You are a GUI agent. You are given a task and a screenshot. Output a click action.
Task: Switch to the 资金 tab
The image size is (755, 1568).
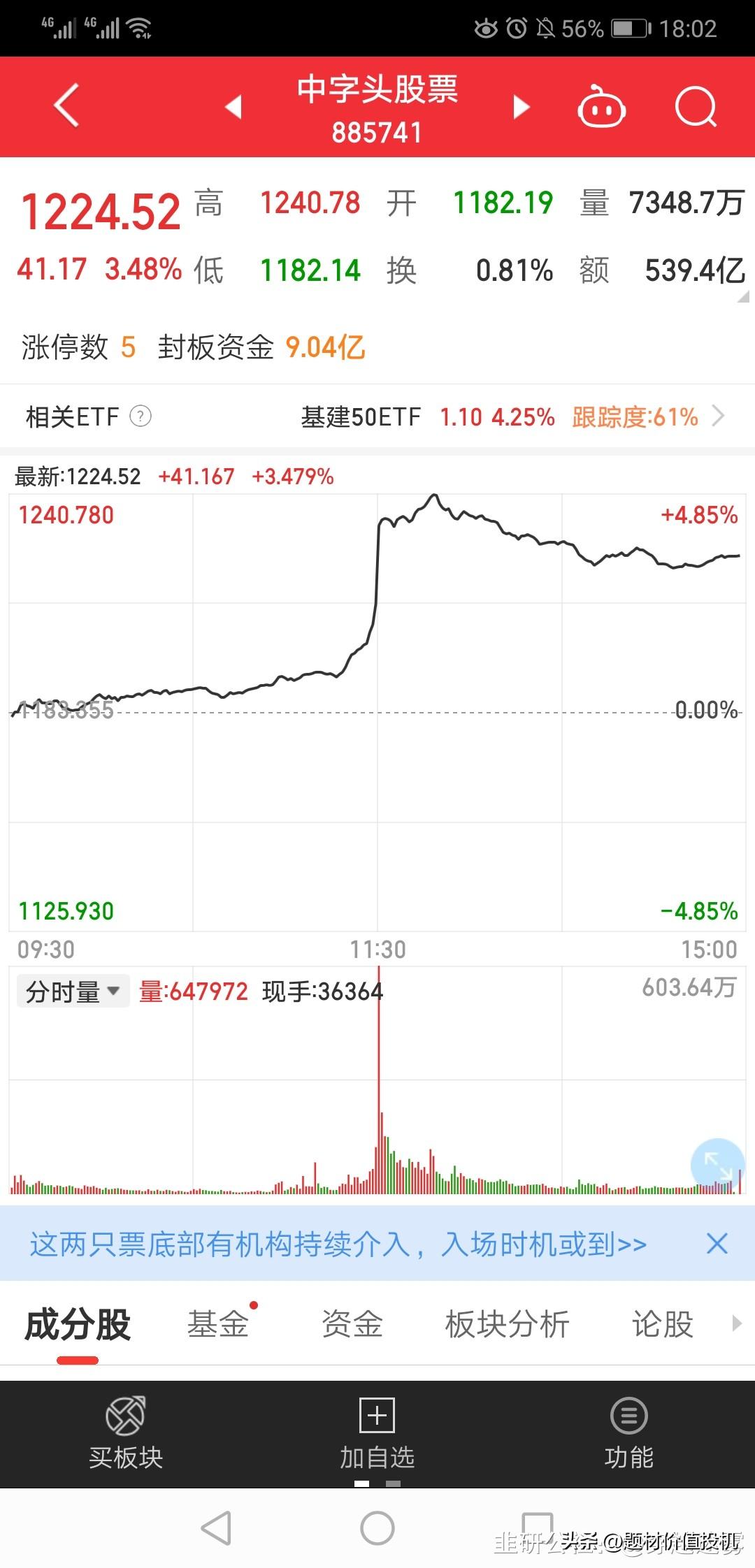pos(352,1324)
